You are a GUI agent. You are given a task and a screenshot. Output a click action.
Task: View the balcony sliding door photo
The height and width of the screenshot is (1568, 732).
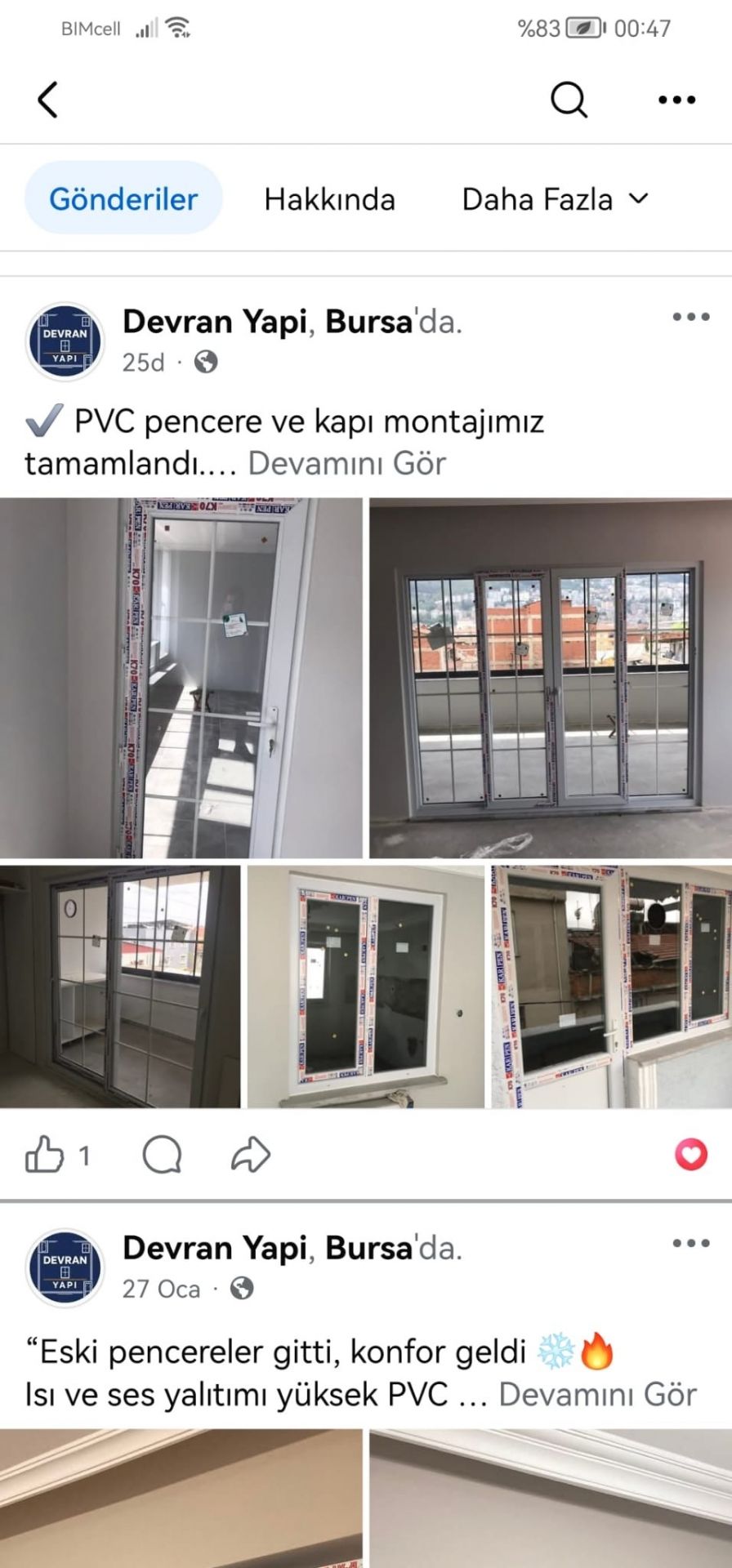coord(551,678)
